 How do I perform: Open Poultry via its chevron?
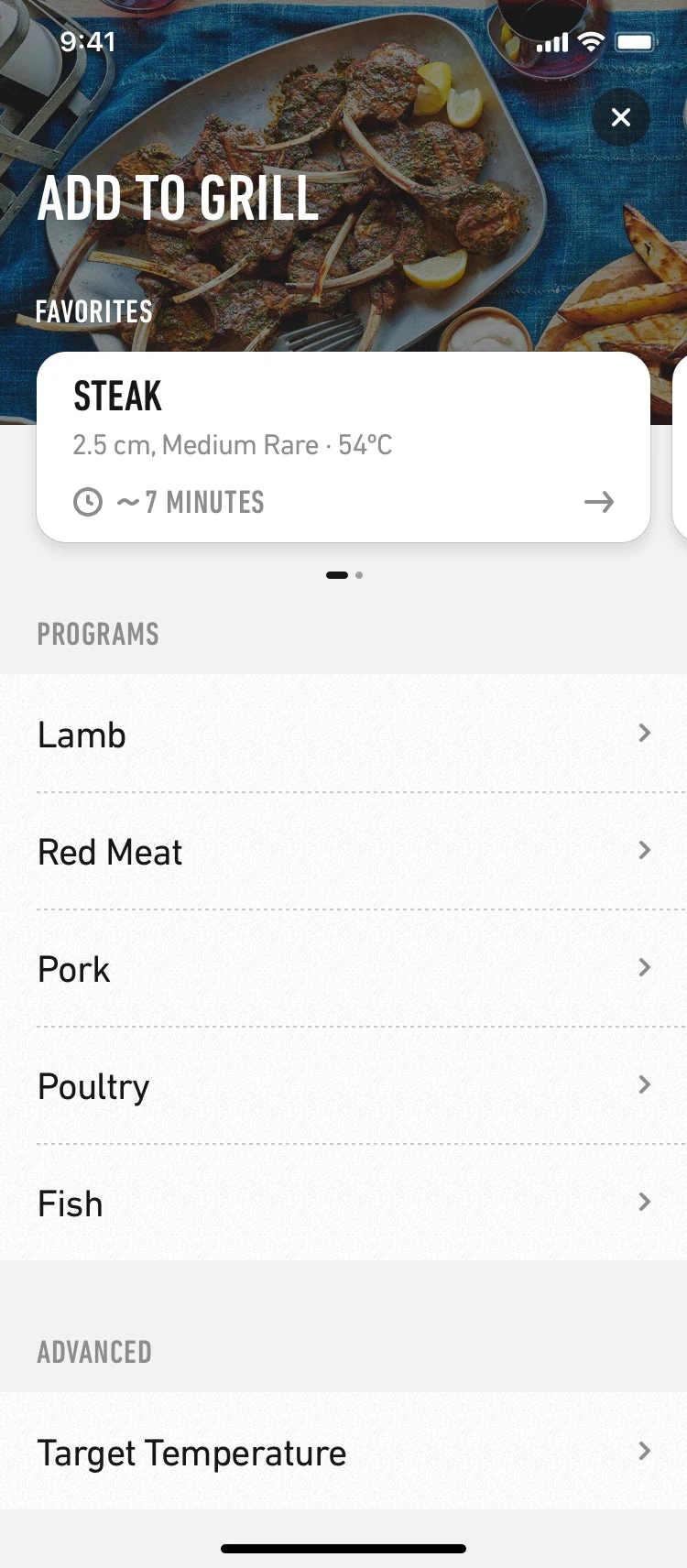[x=644, y=1084]
